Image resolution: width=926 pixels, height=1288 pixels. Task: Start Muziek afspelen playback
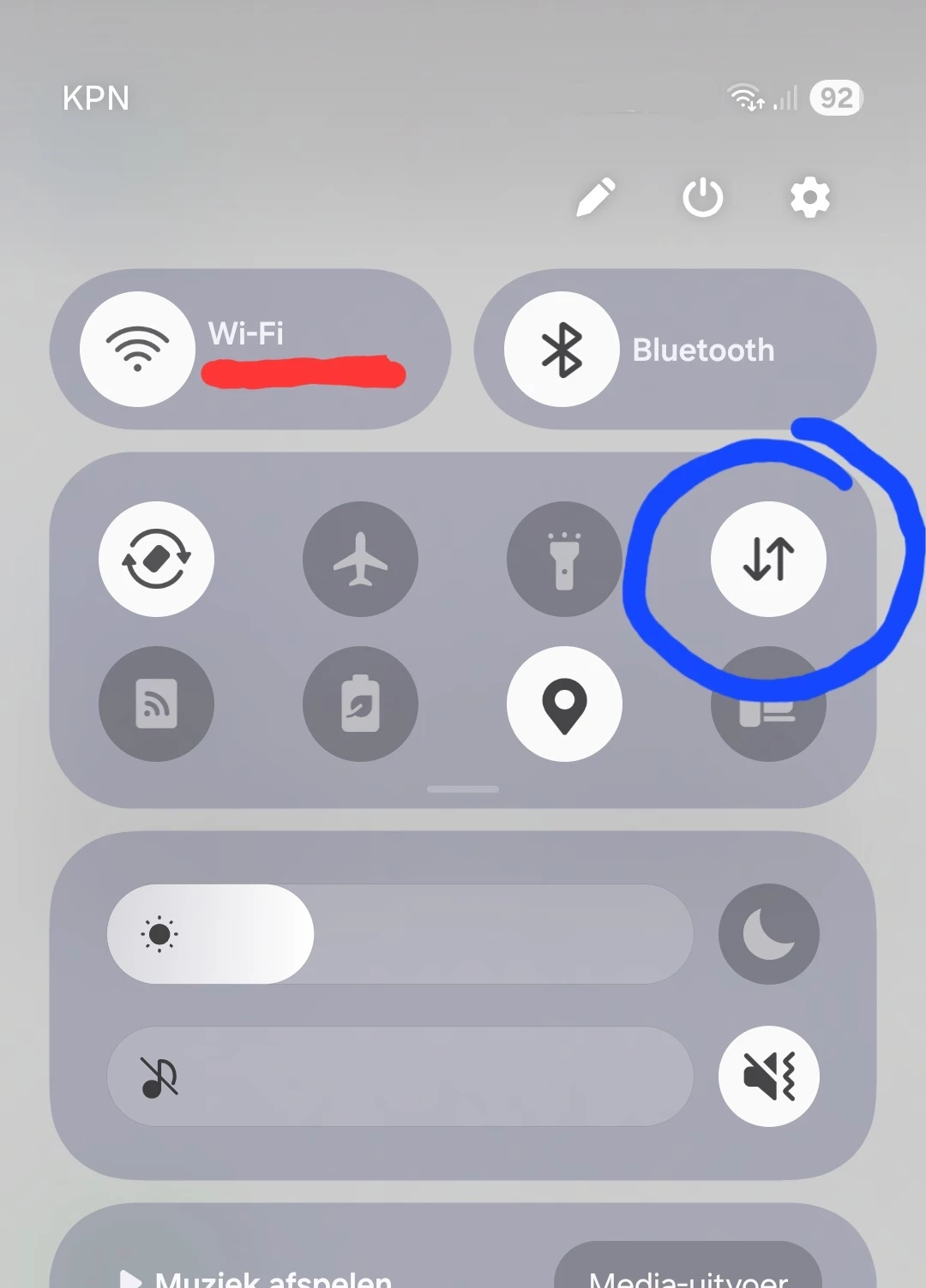tap(257, 1277)
